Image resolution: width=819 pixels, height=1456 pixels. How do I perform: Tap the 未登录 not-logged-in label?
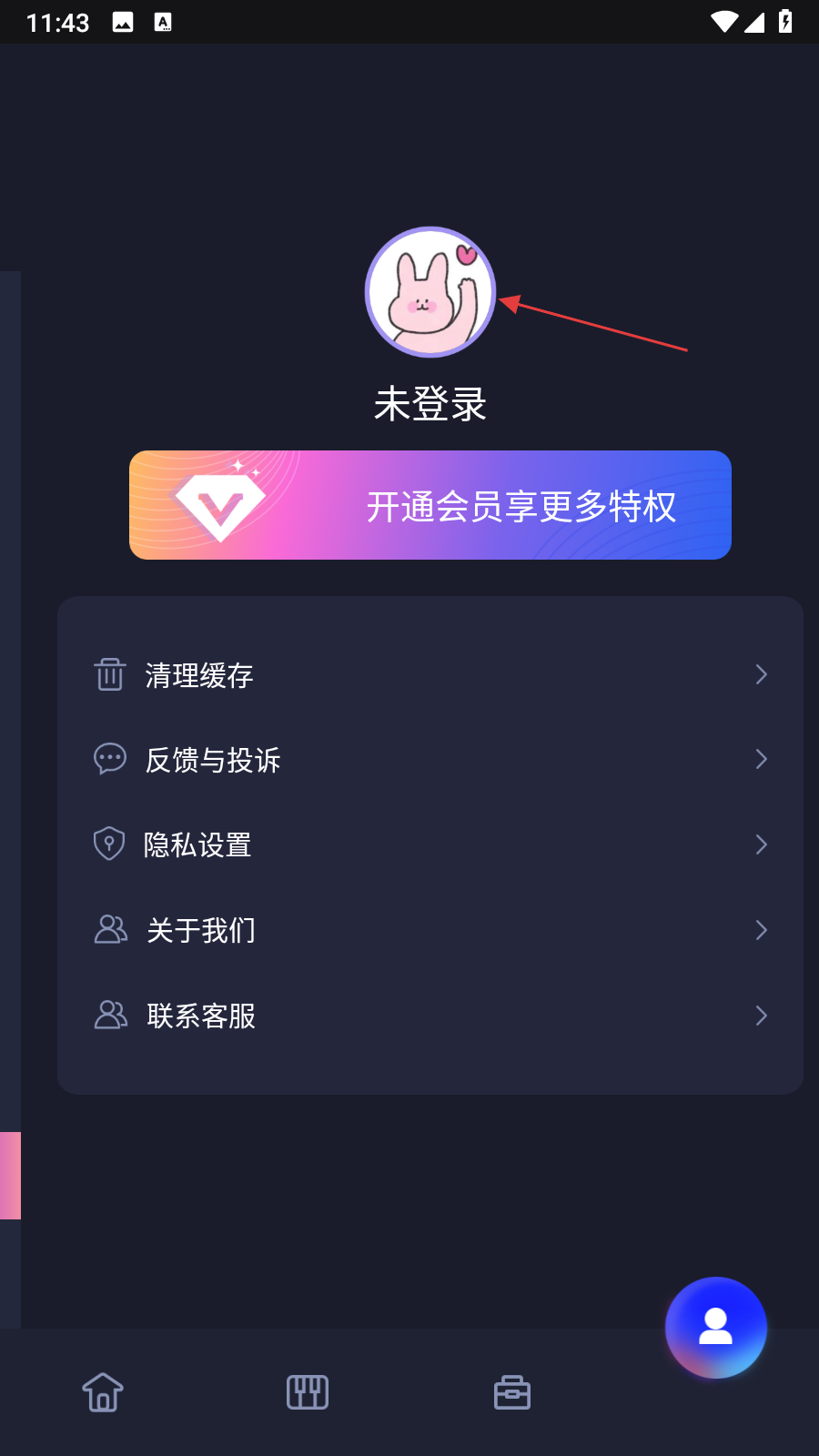[430, 404]
